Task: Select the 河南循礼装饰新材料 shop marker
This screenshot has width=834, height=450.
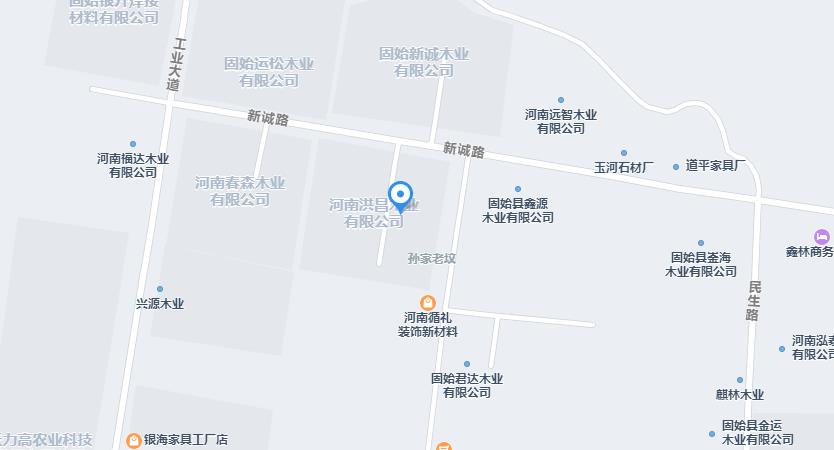Action: [x=428, y=302]
